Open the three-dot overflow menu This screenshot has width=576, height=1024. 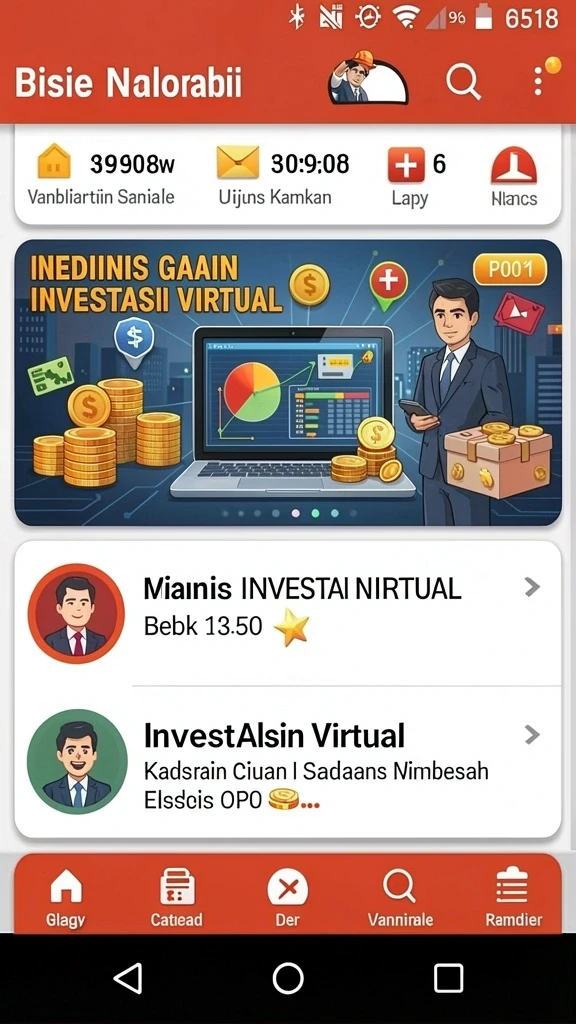click(x=538, y=81)
